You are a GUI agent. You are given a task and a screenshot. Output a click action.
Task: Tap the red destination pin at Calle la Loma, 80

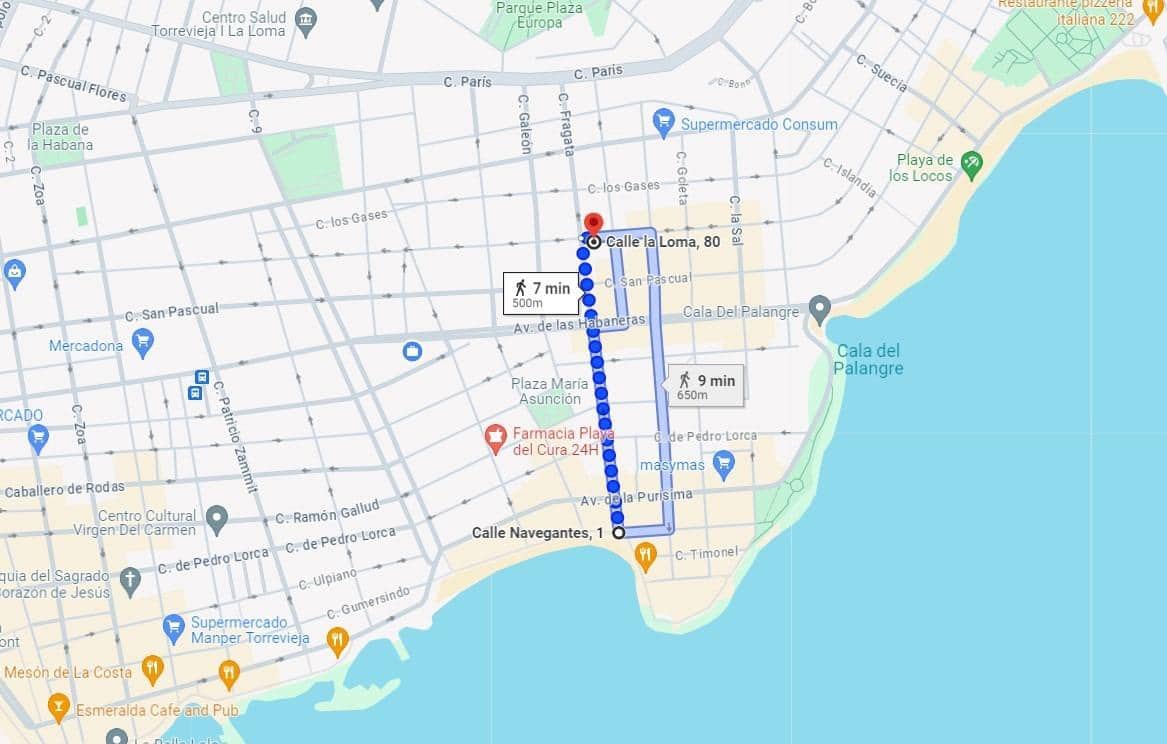[593, 225]
